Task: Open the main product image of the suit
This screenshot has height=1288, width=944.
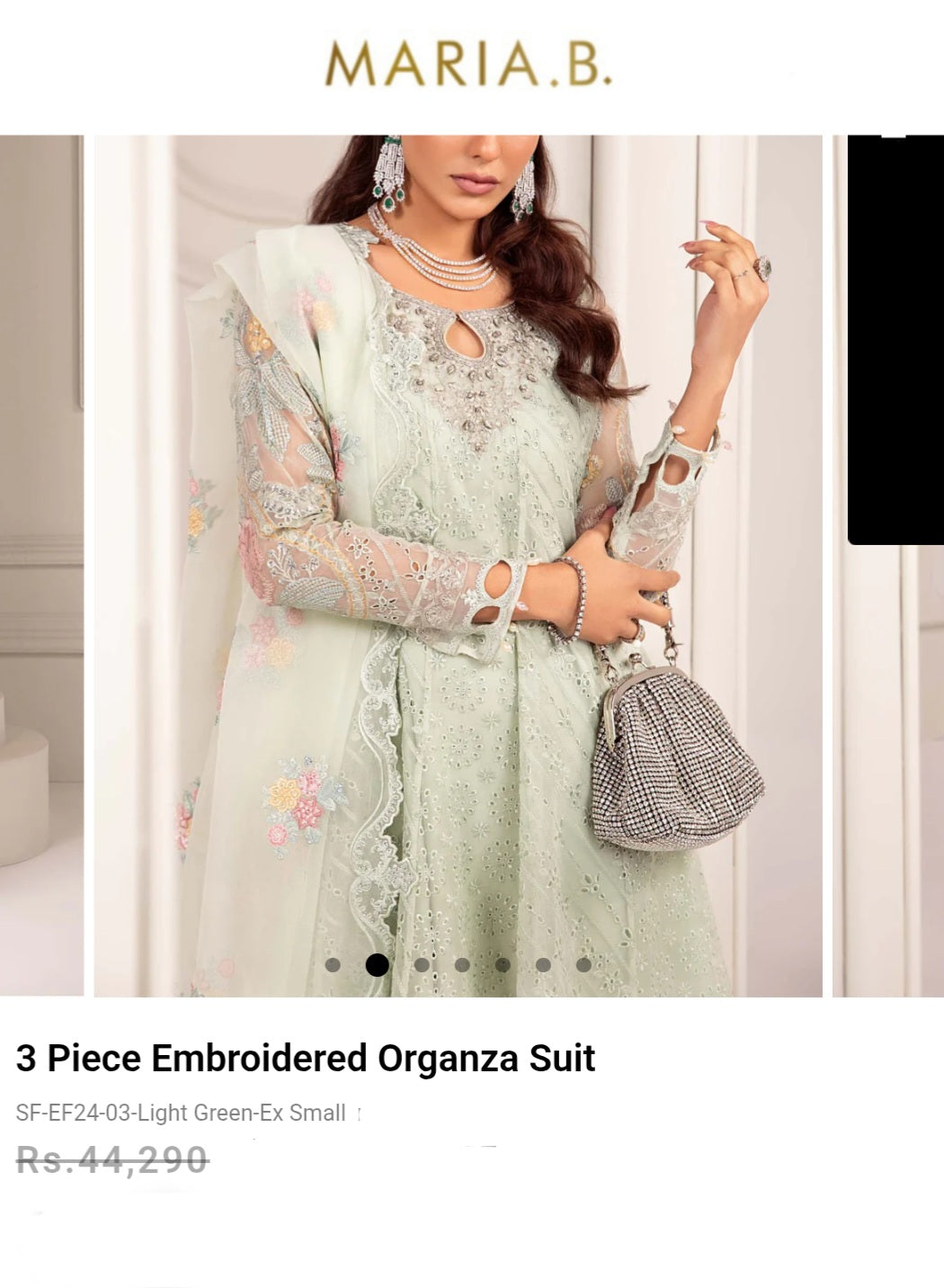Action: point(458,540)
